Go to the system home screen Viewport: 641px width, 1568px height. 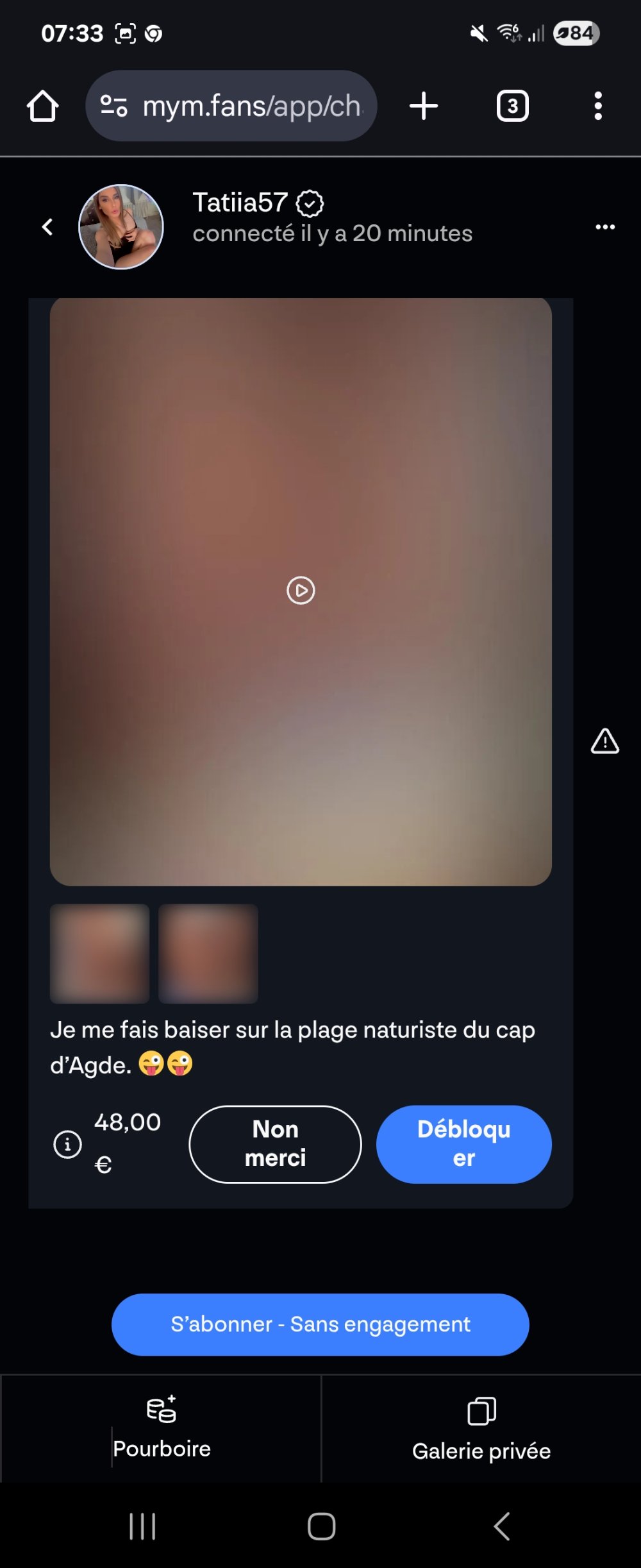[x=321, y=1526]
